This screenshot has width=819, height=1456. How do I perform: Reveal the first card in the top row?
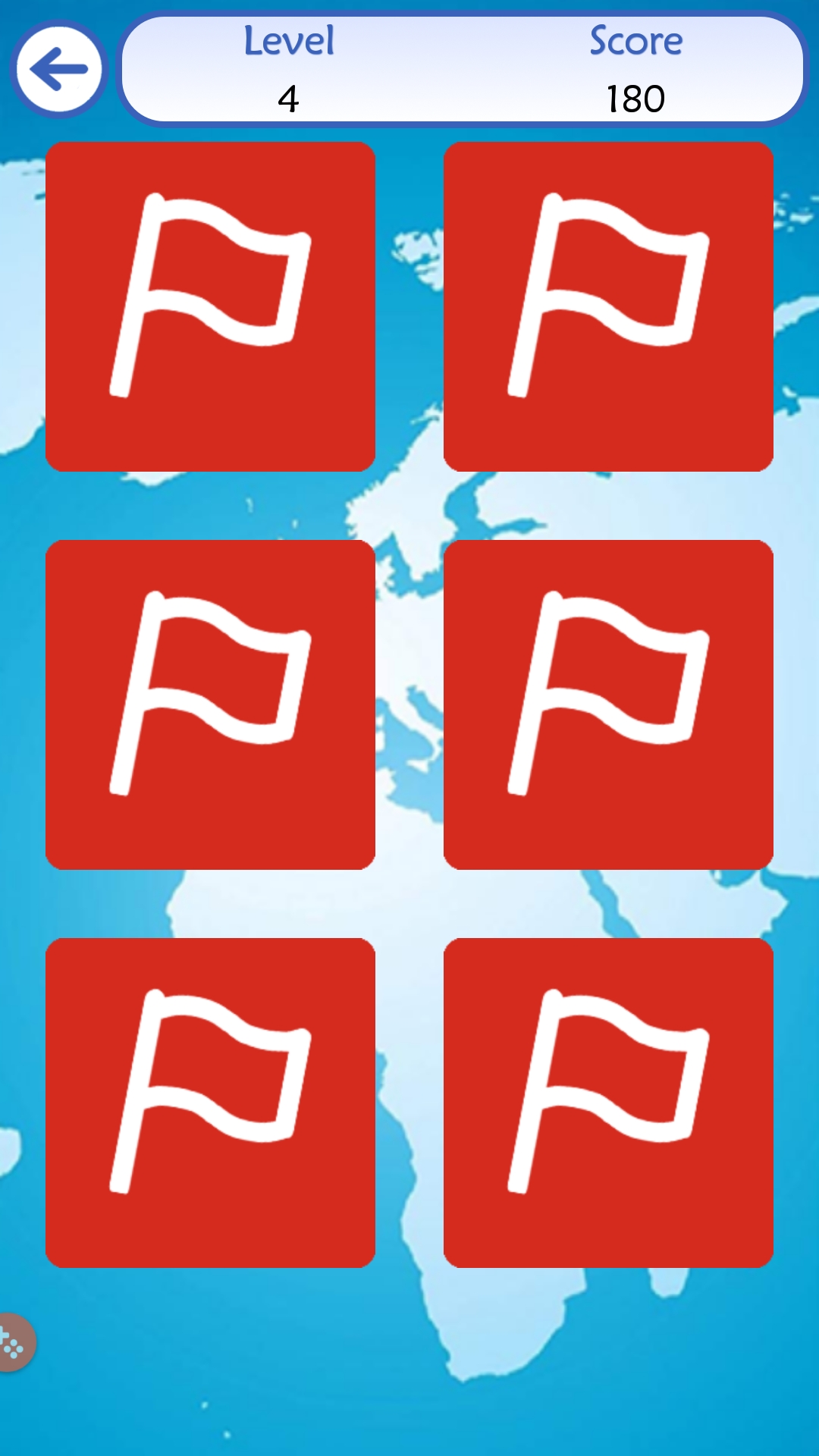[212, 303]
